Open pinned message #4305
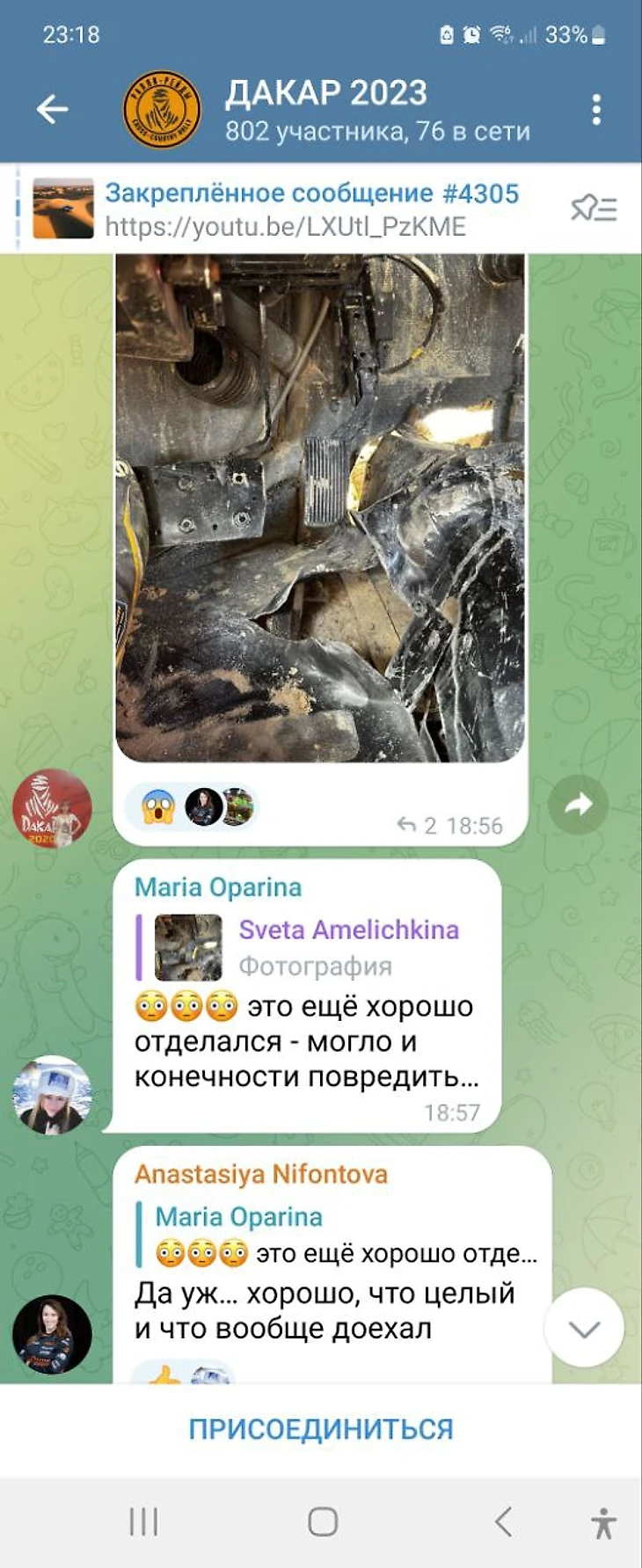 point(299,209)
